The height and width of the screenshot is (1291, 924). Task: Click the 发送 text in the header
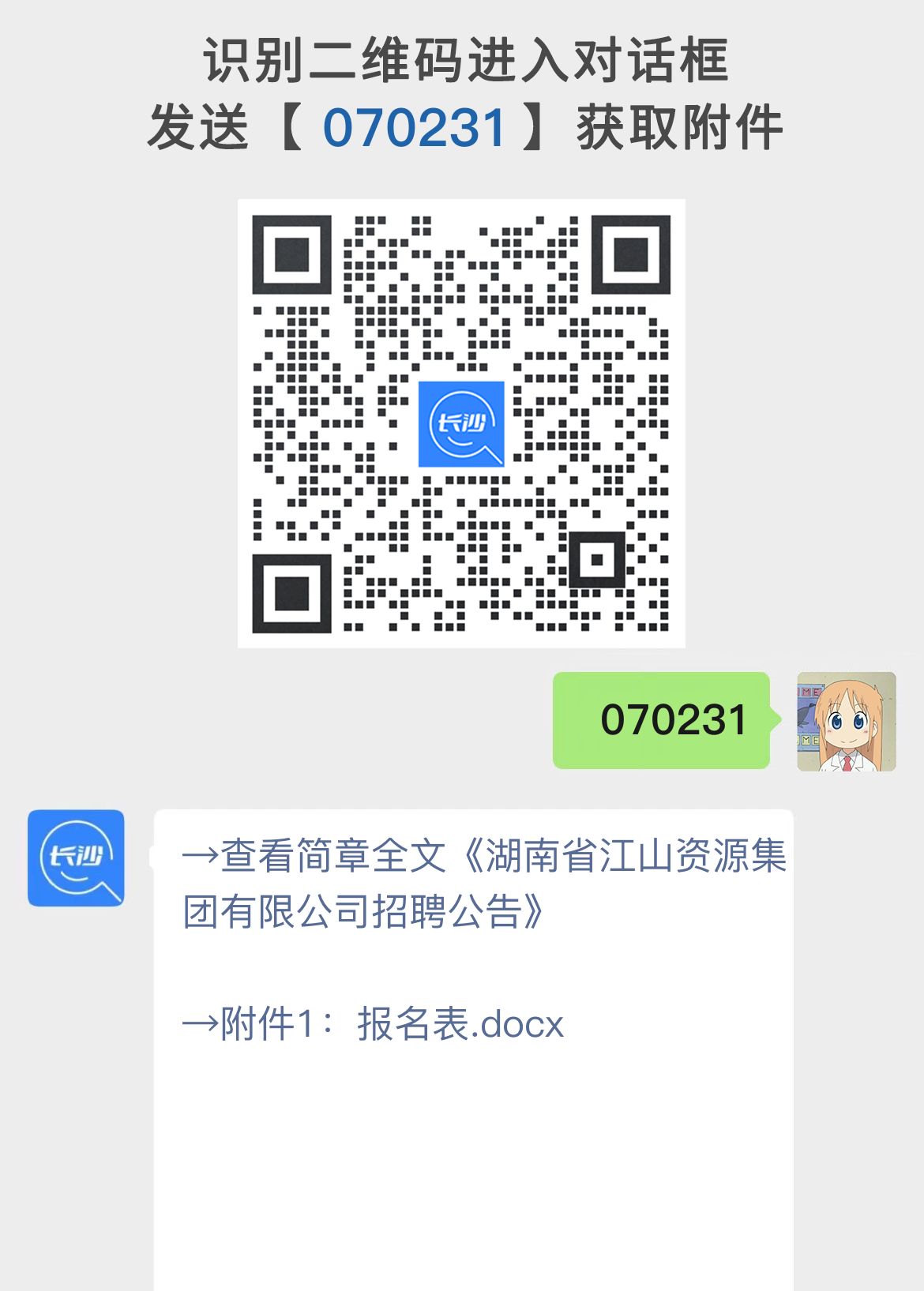click(x=198, y=126)
